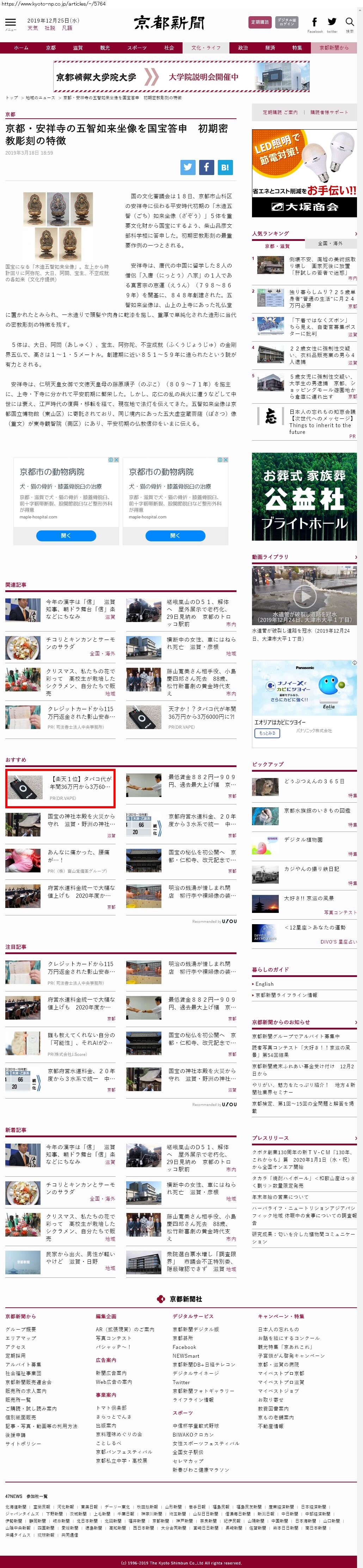Open the hamburger menu
The height and width of the screenshot is (1568, 363).
pos(10,23)
